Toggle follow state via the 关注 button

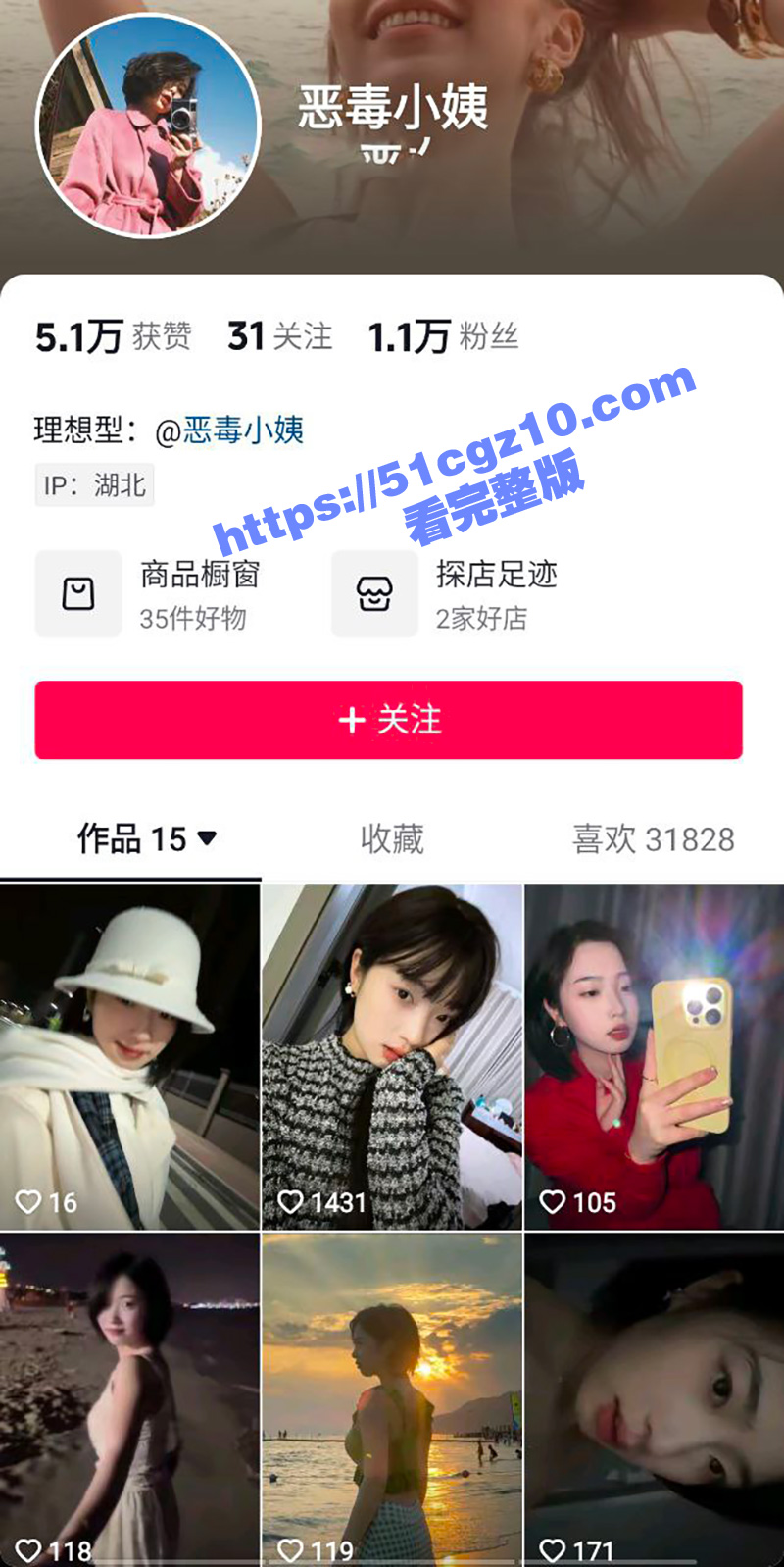[392, 721]
